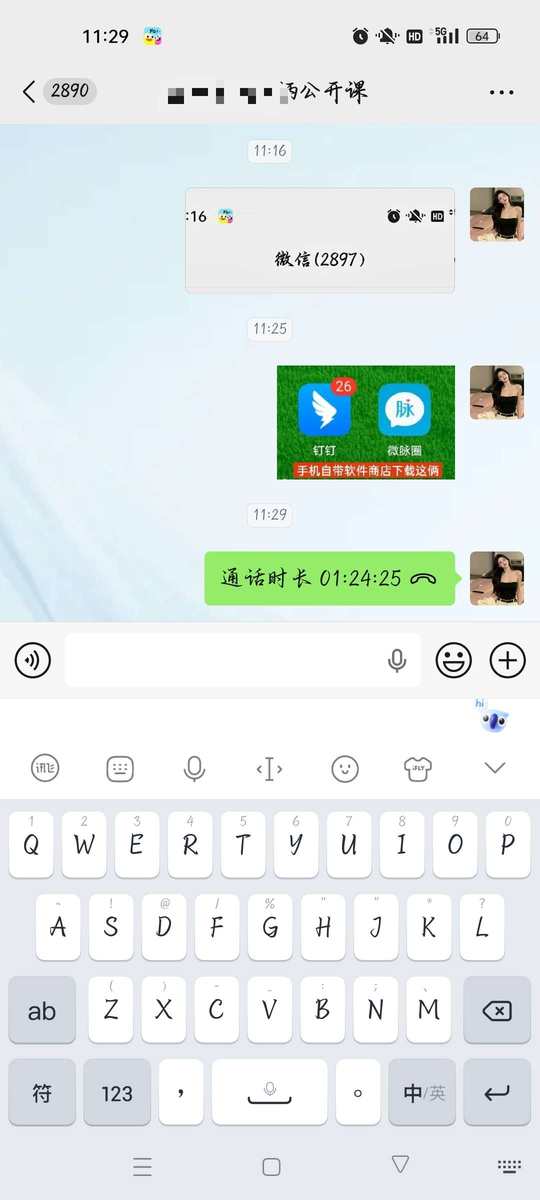
Task: Open the chat overflow menu
Action: click(501, 92)
